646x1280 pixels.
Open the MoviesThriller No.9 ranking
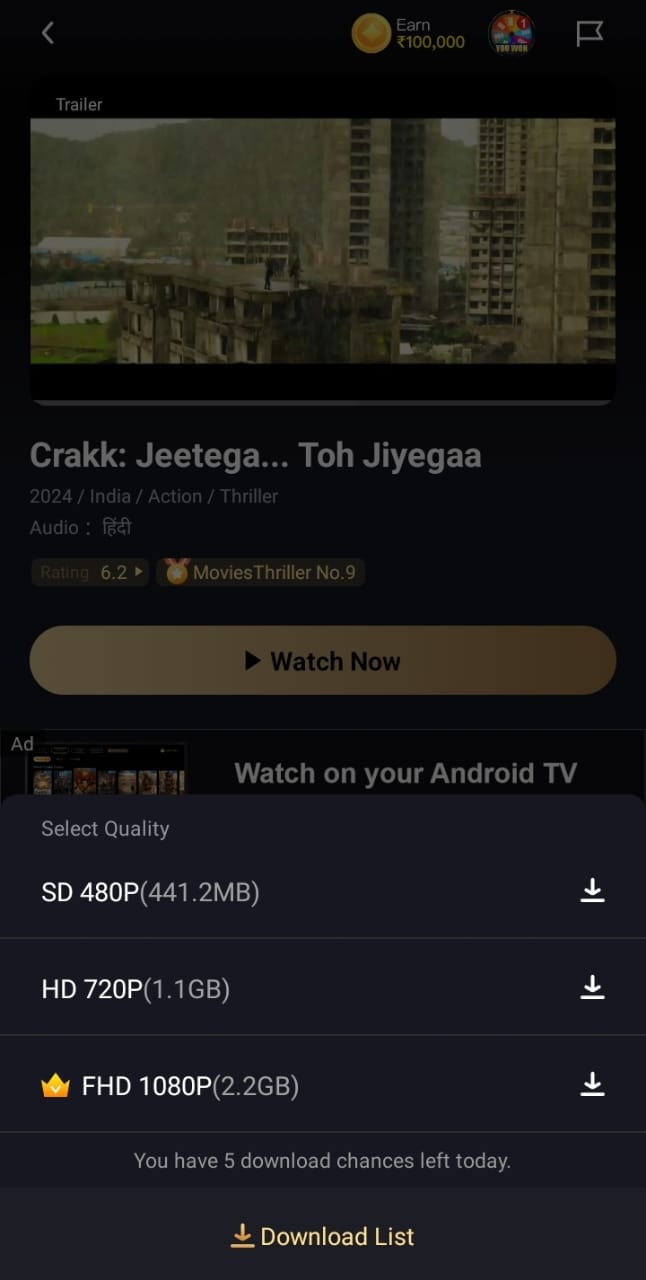[x=260, y=573]
